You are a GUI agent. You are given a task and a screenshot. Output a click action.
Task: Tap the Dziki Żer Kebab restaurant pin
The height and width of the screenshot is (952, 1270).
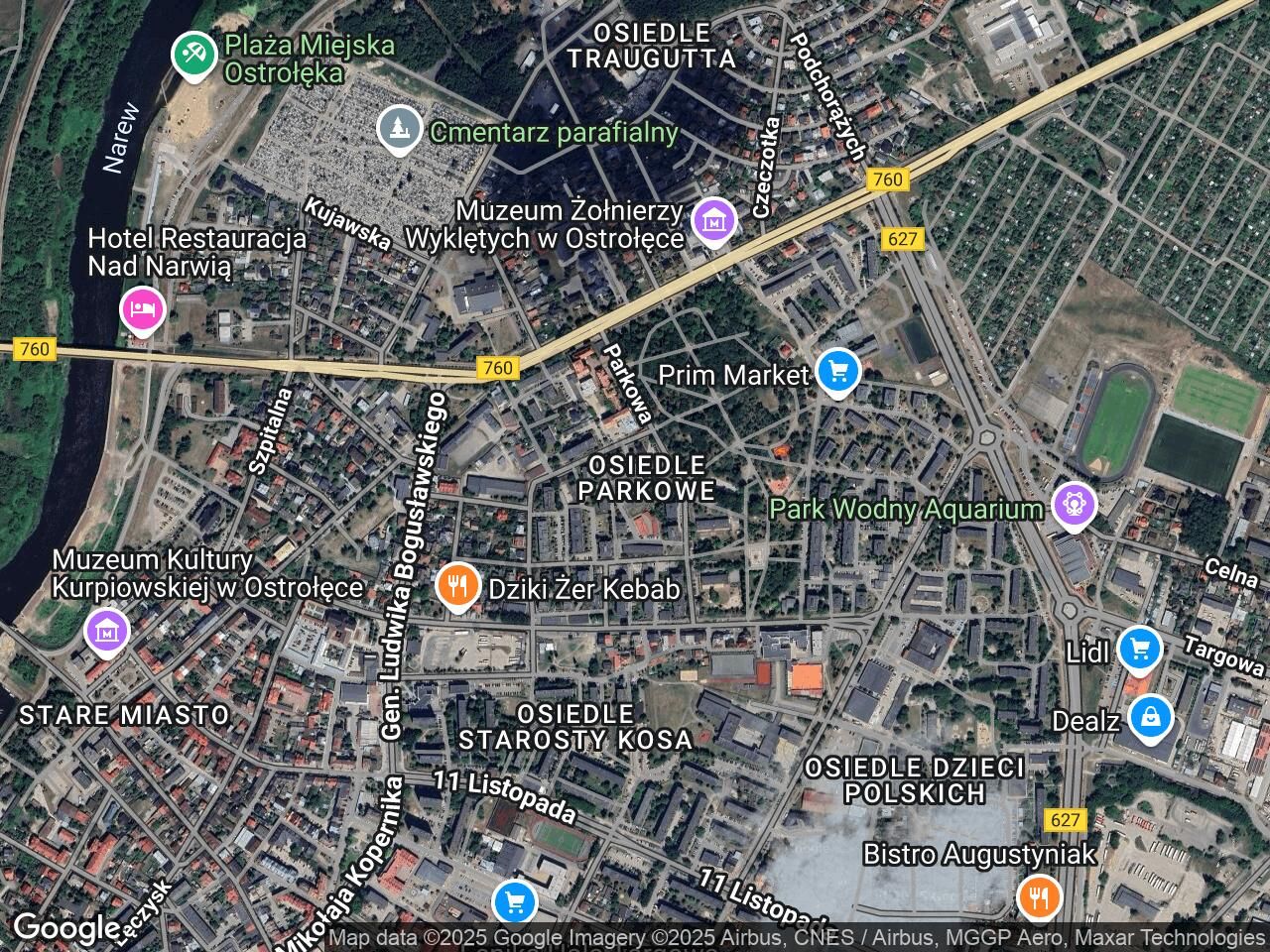coord(457,586)
